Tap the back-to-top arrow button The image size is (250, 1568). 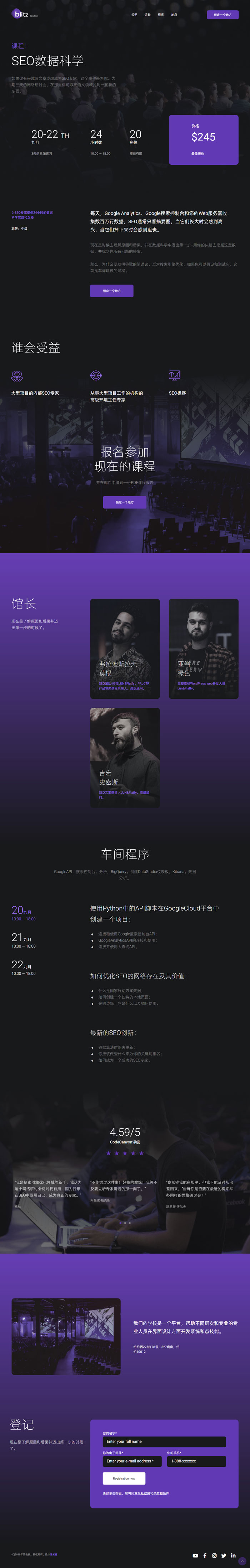tap(242, 1562)
